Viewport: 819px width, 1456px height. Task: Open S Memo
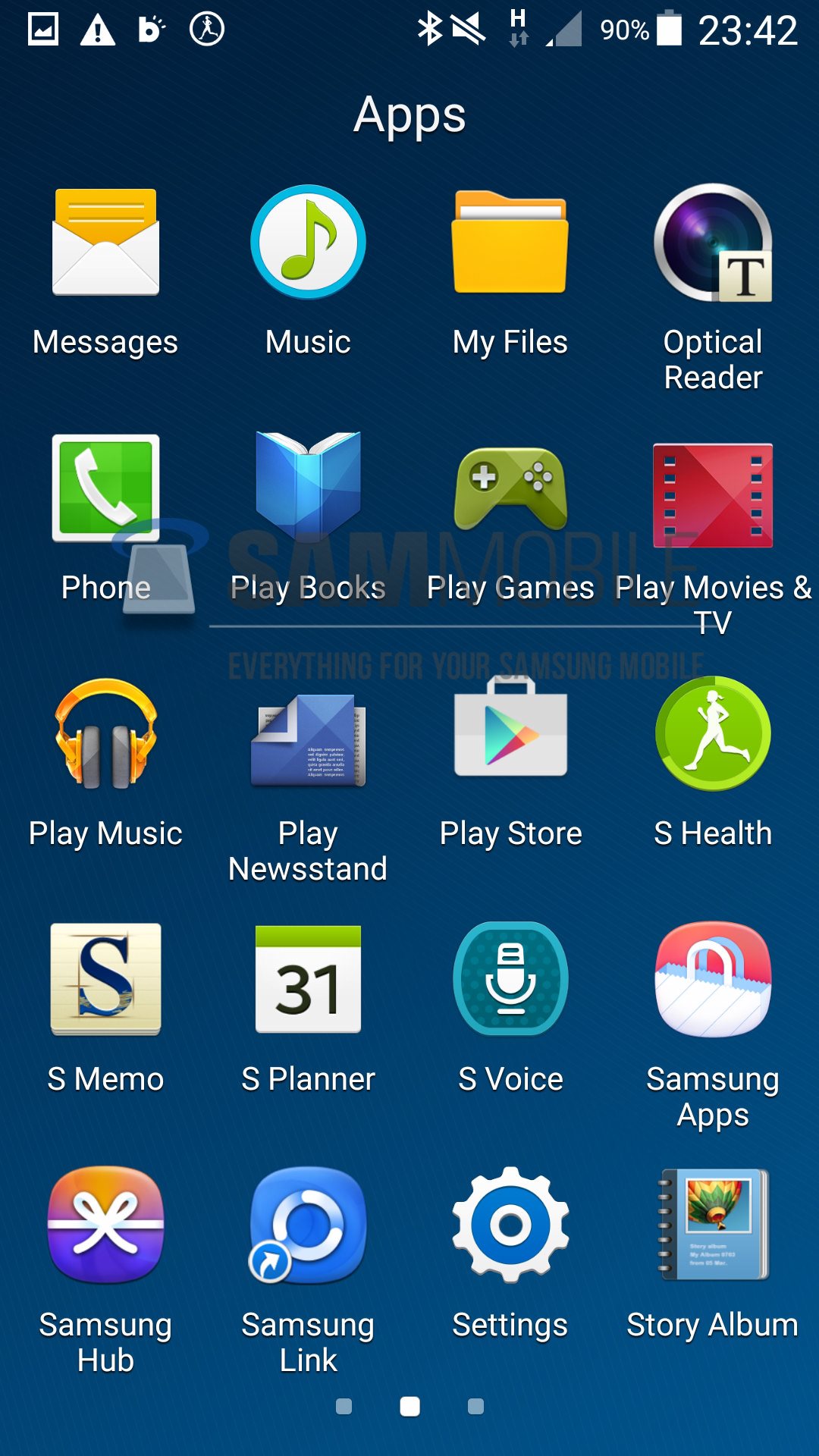coord(105,980)
